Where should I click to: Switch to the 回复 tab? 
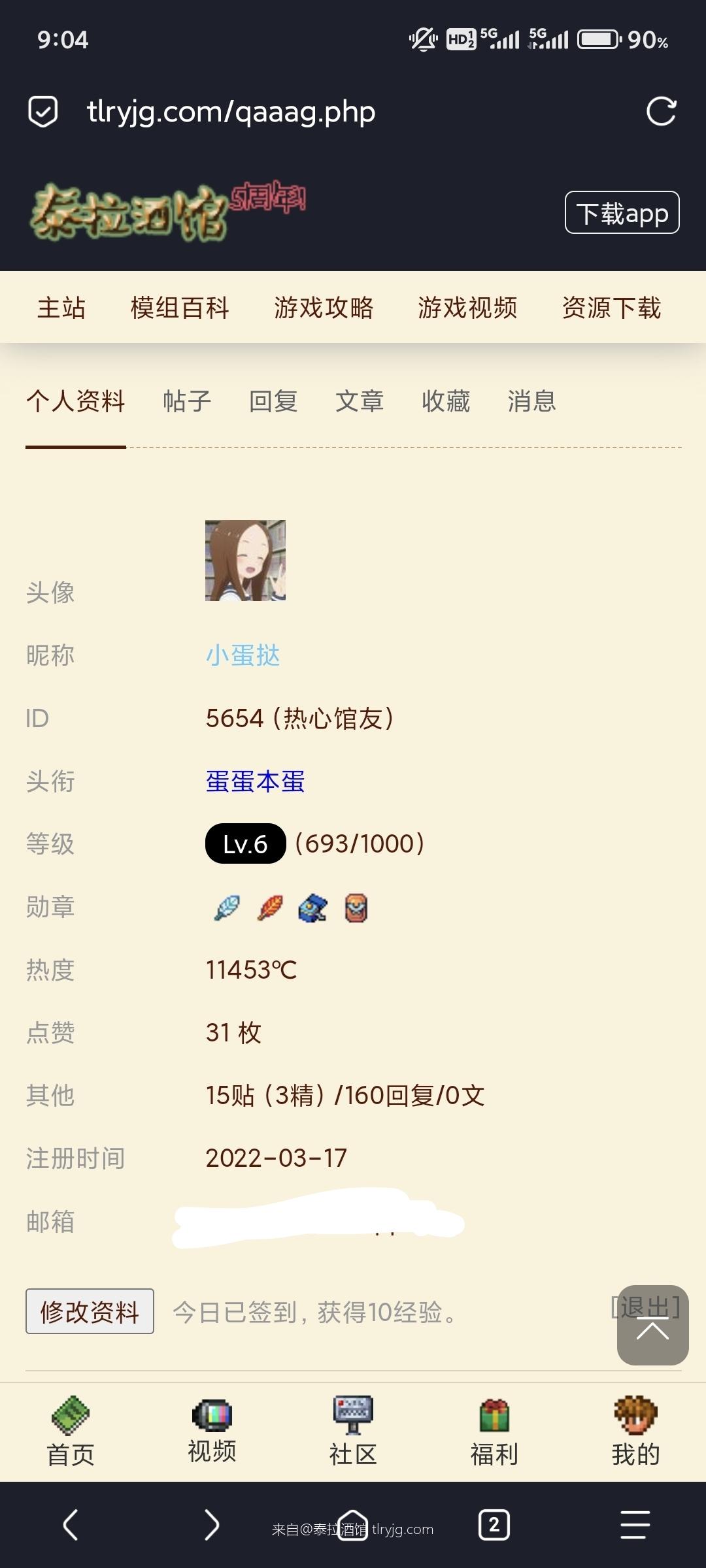click(273, 401)
